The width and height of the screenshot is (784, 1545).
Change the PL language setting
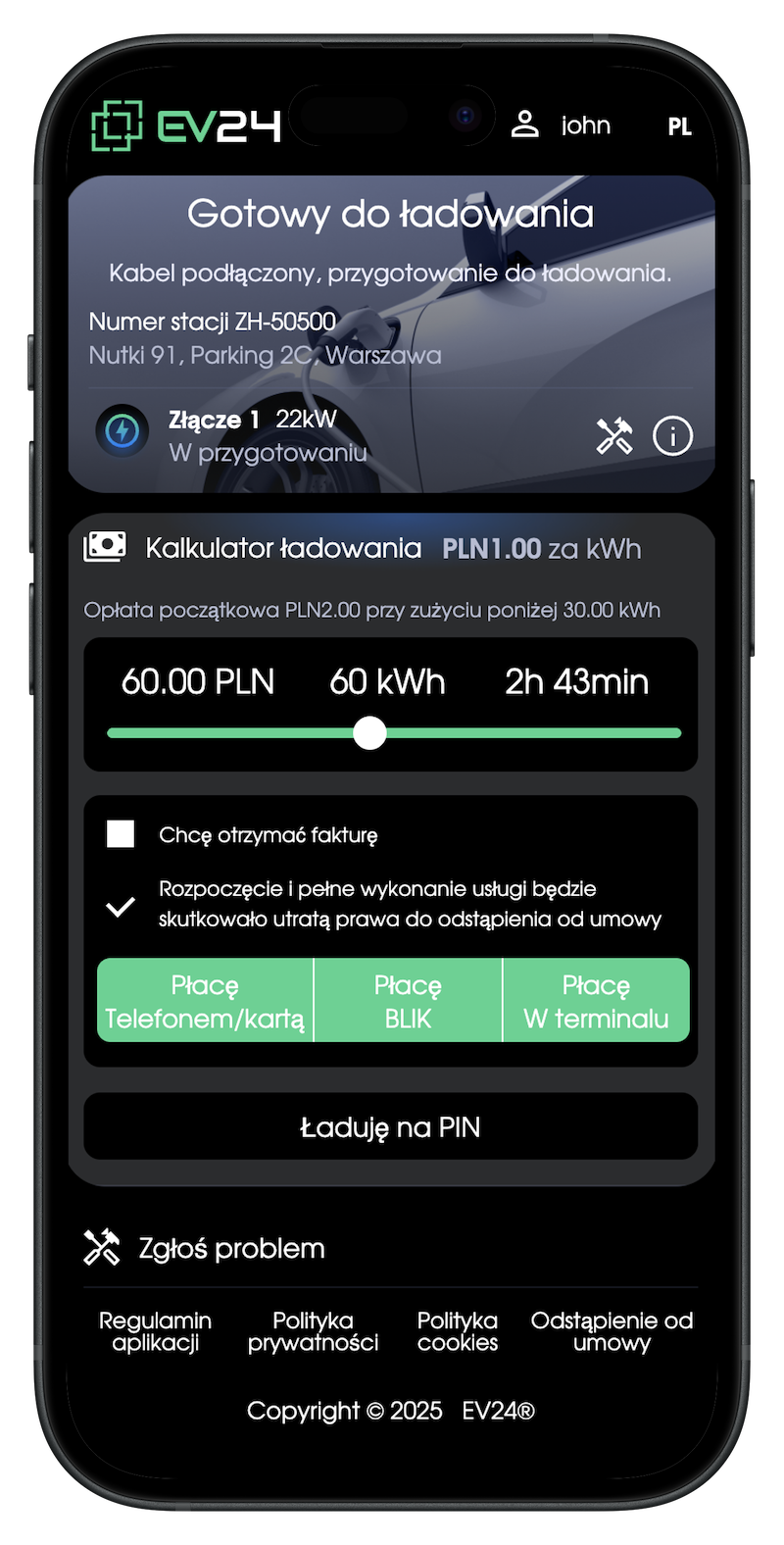tap(679, 126)
